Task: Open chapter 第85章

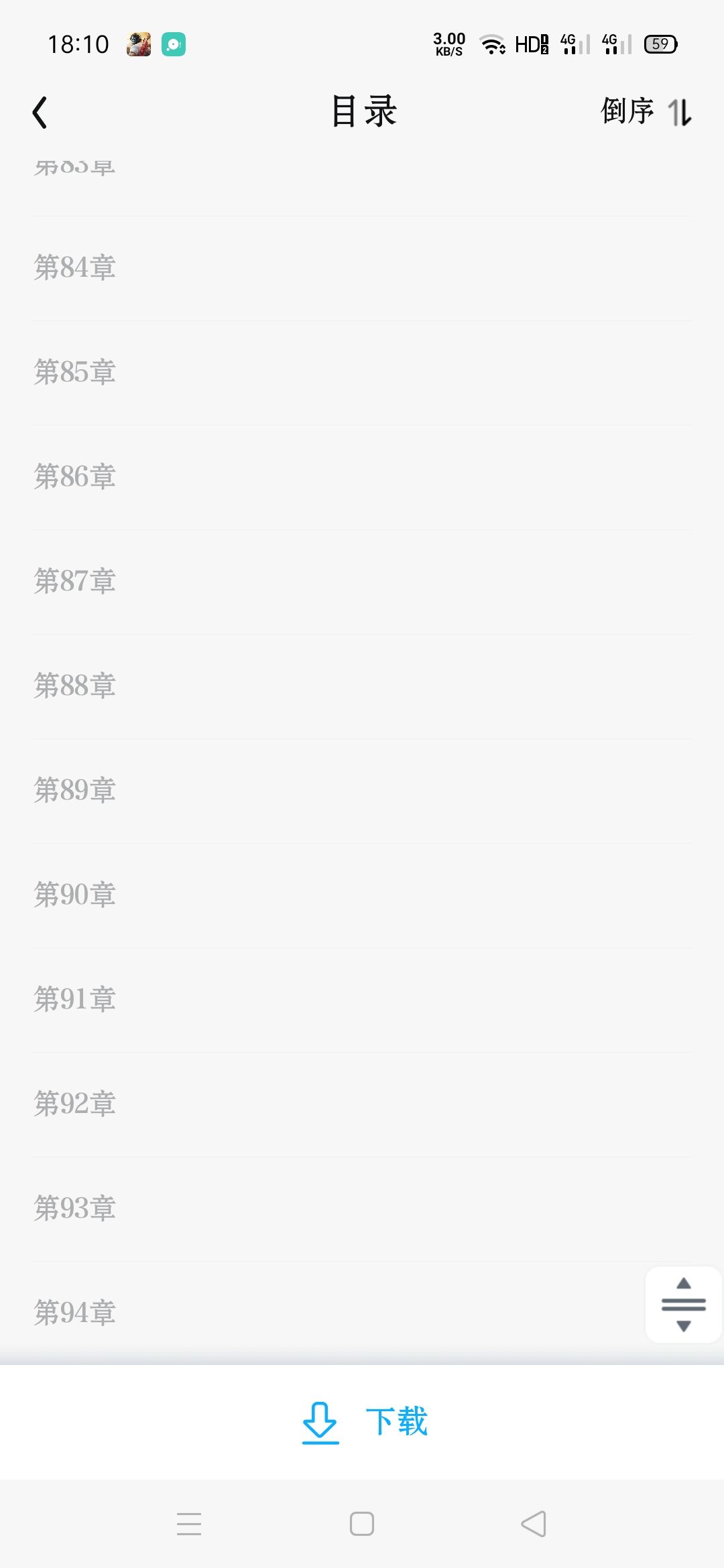Action: click(x=362, y=373)
